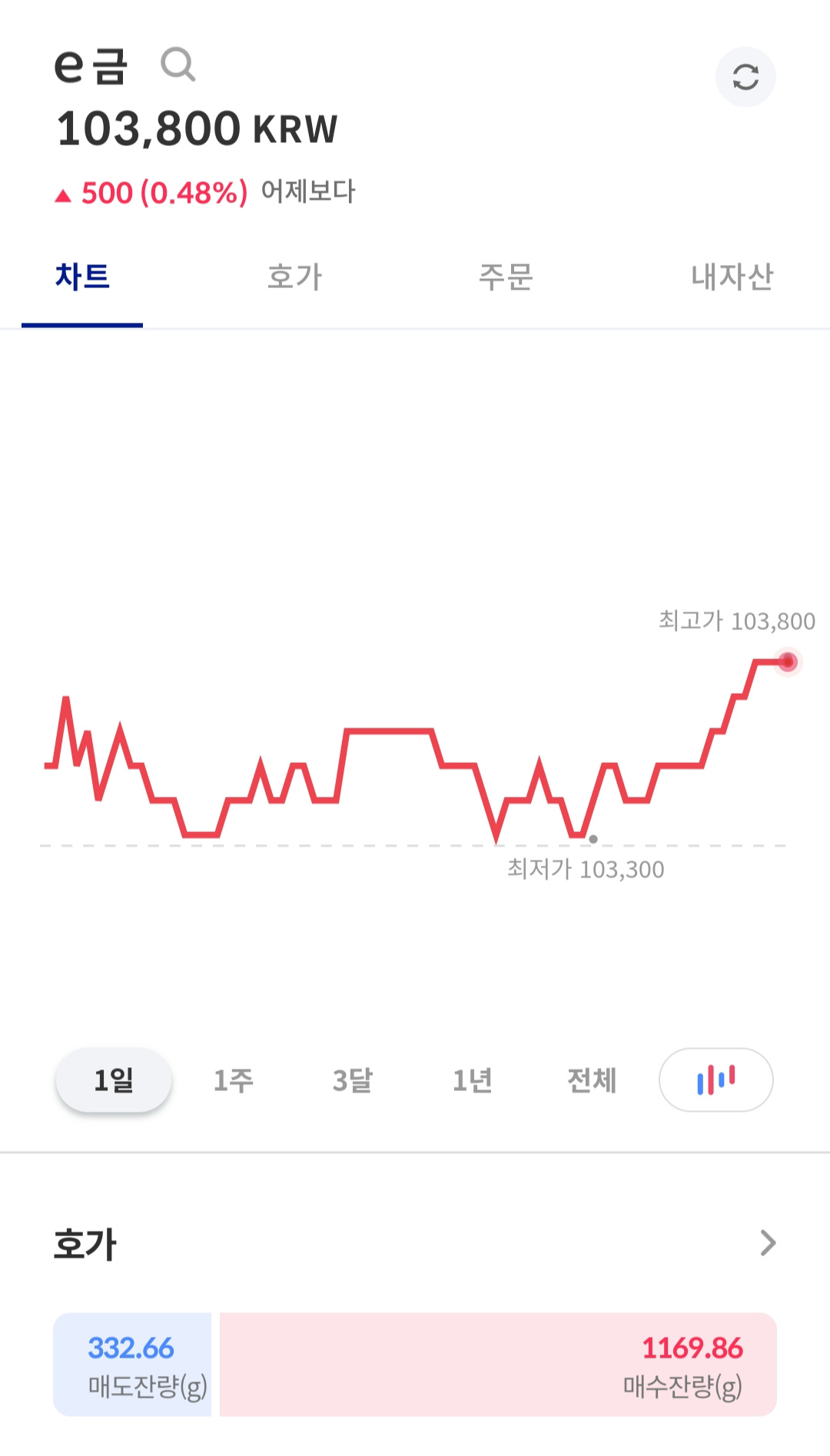This screenshot has width=830, height=1456.
Task: Click the 최저가 low point marker
Action: point(592,840)
